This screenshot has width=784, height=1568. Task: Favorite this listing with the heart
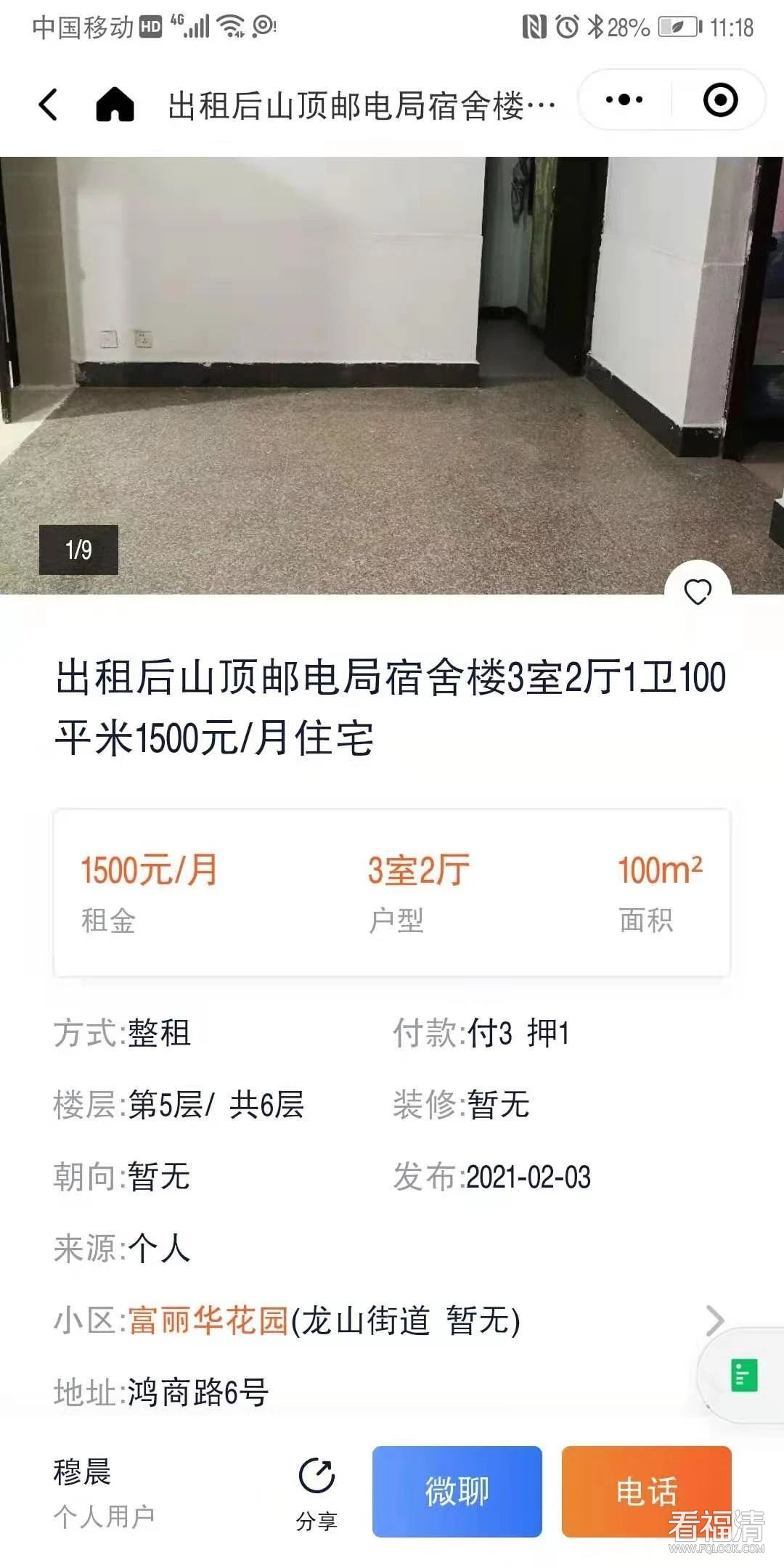tap(698, 592)
